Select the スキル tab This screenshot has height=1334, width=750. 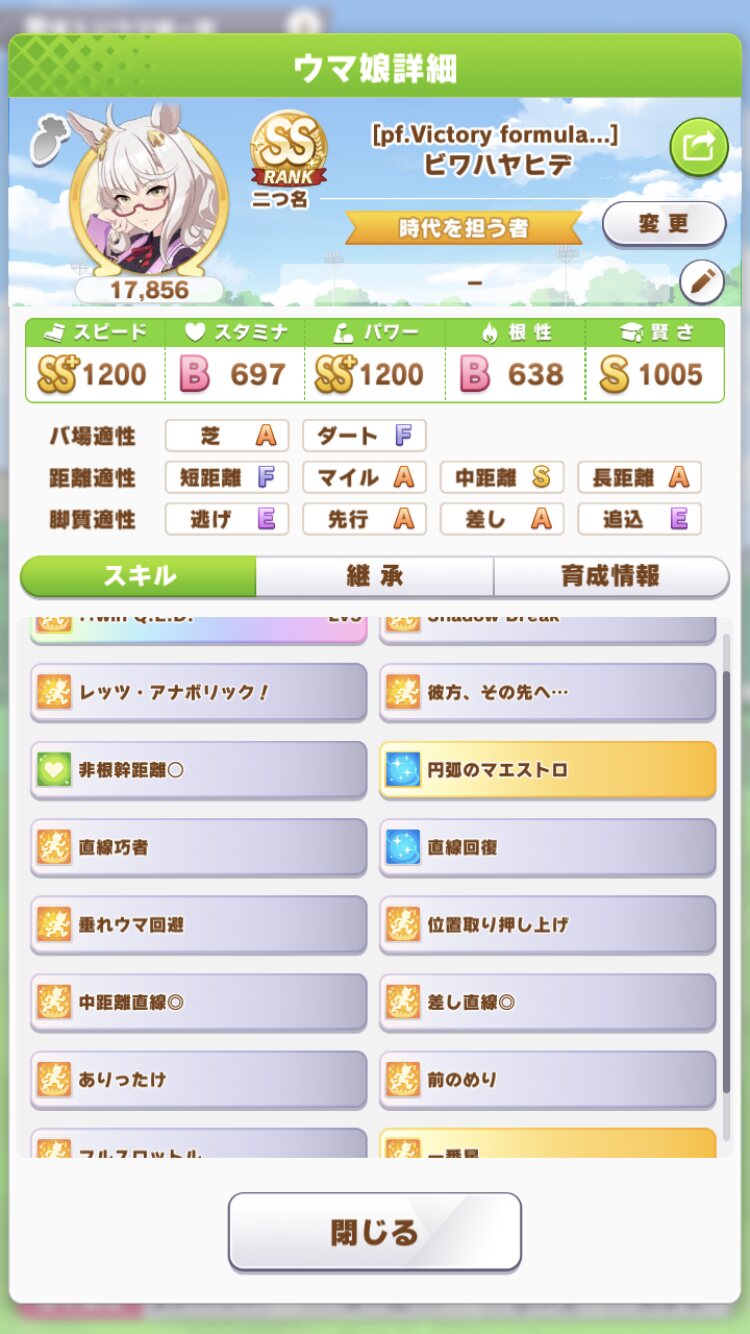point(139,576)
